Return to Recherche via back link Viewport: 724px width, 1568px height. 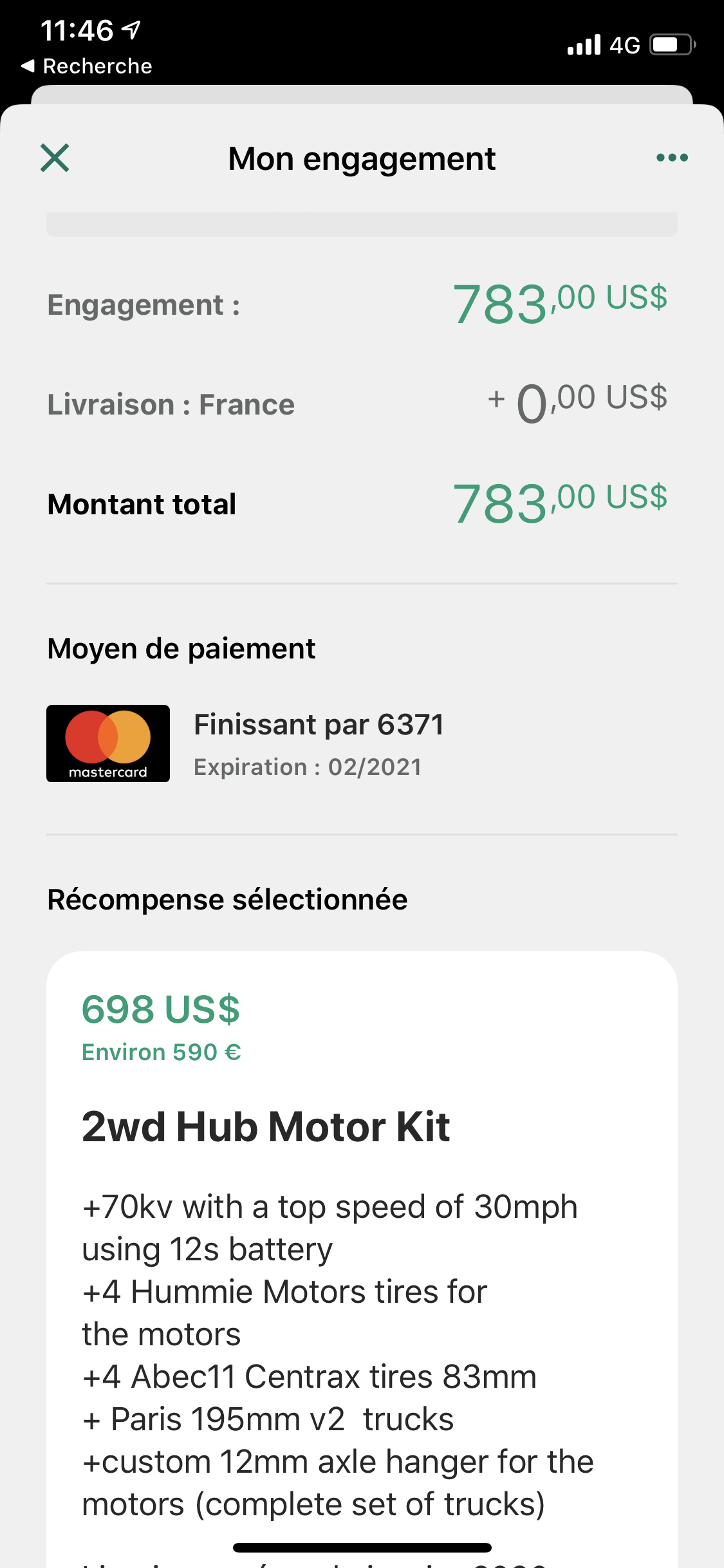(x=87, y=66)
